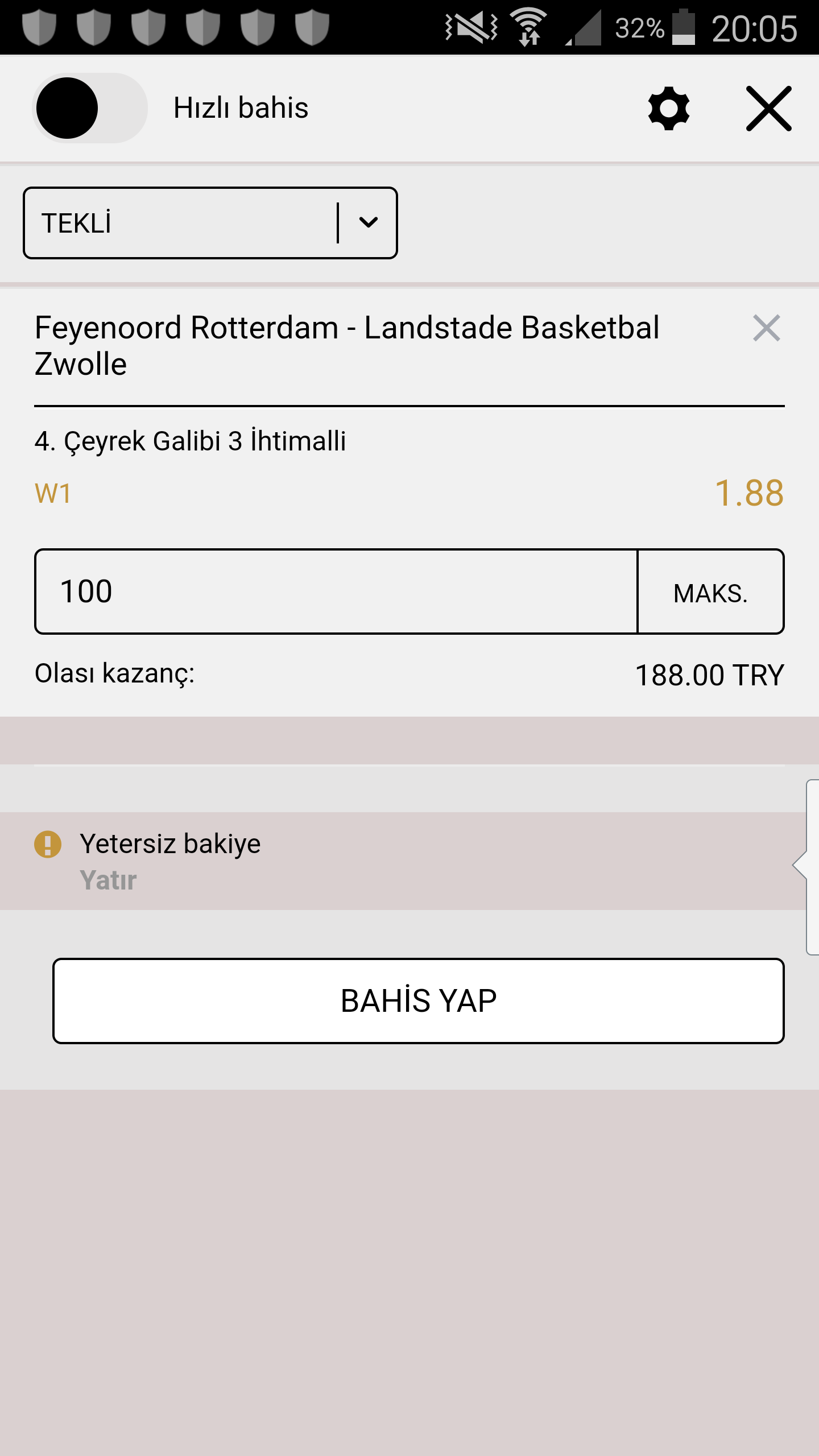Close the bet slip panel
819x1456 pixels.
pyautogui.click(x=769, y=108)
